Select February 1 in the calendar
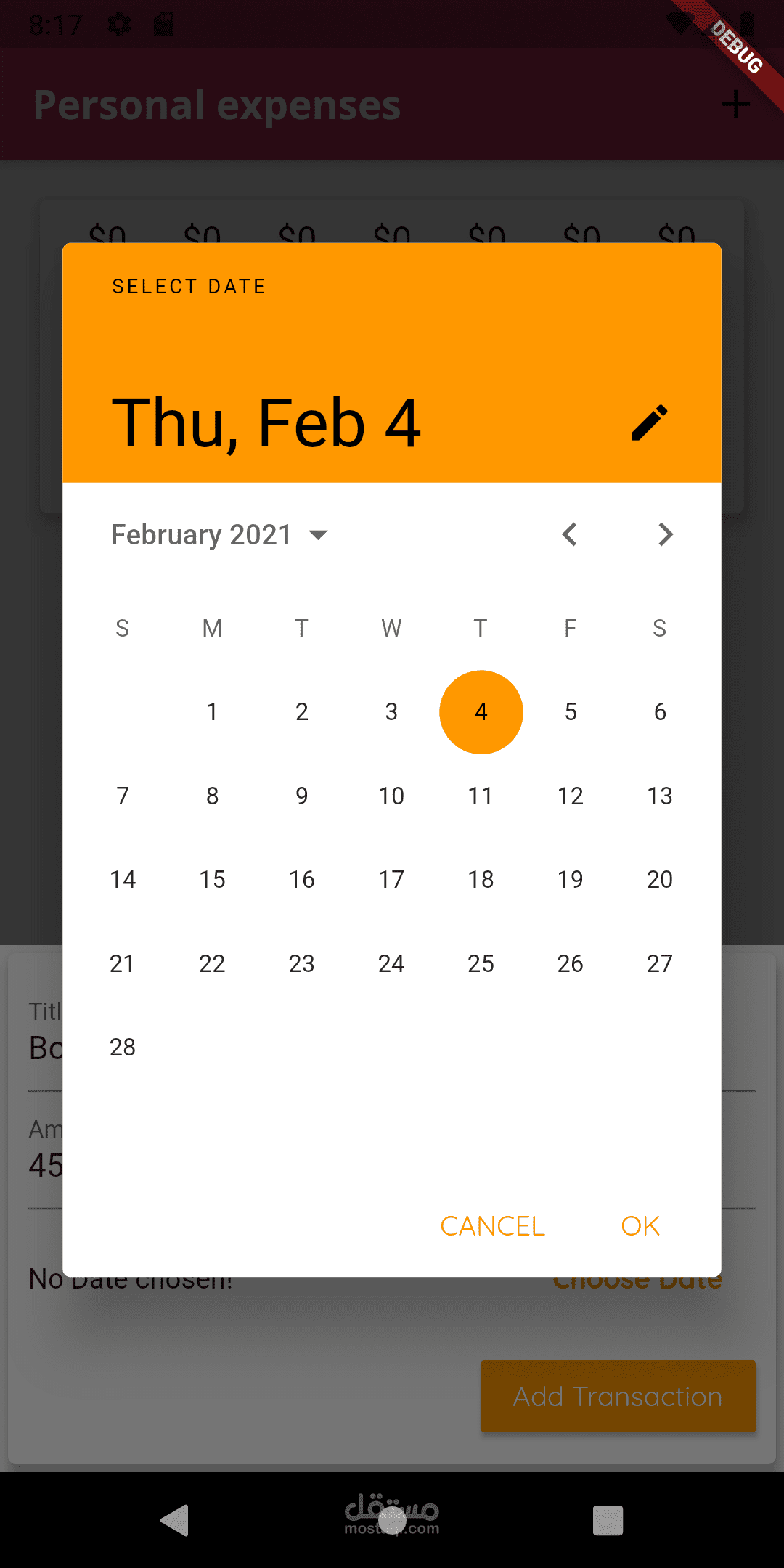Screen dimensions: 784x1568 click(212, 712)
